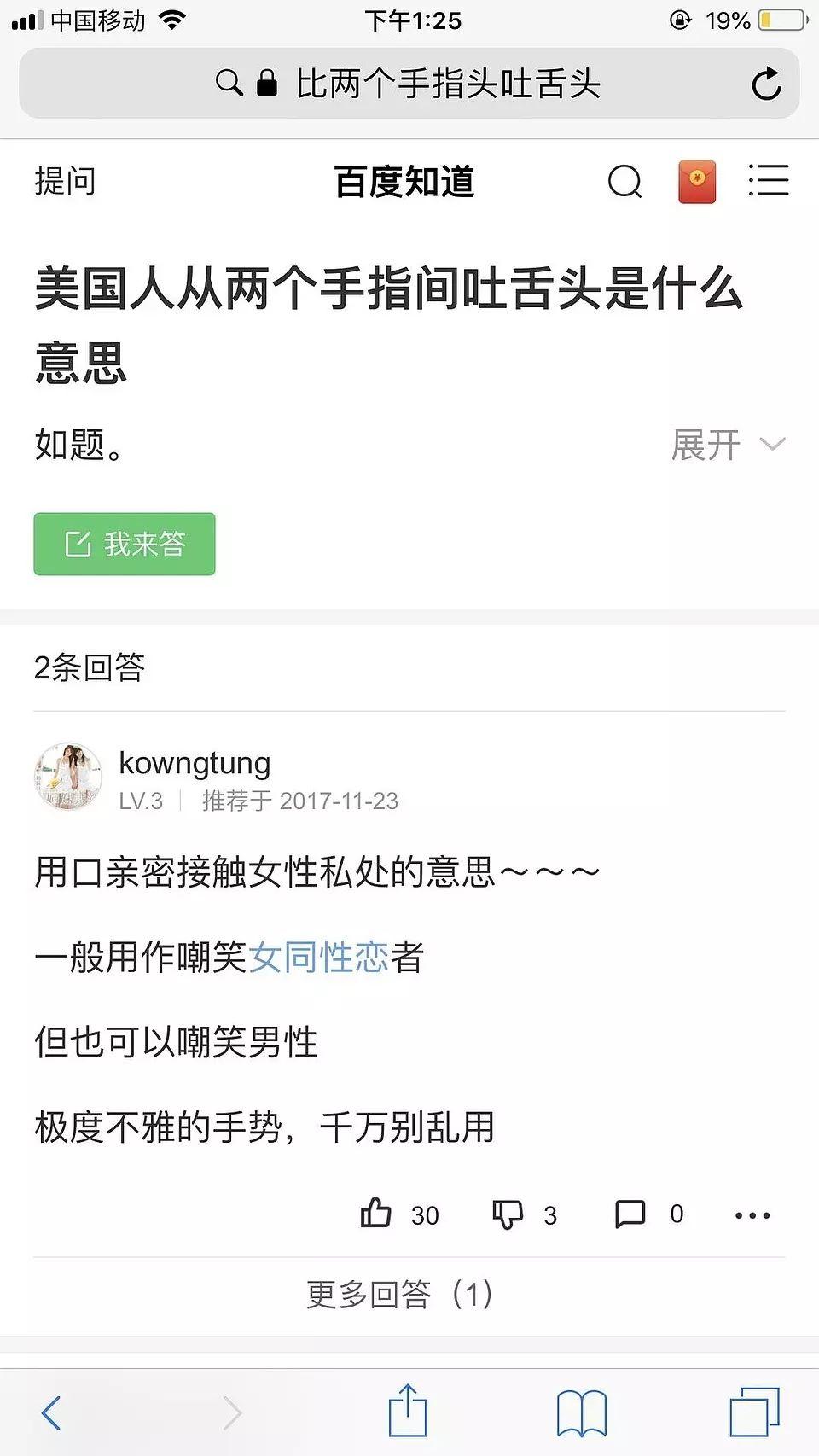819x1456 pixels.
Task: Open more options for the answer
Action: click(752, 1214)
